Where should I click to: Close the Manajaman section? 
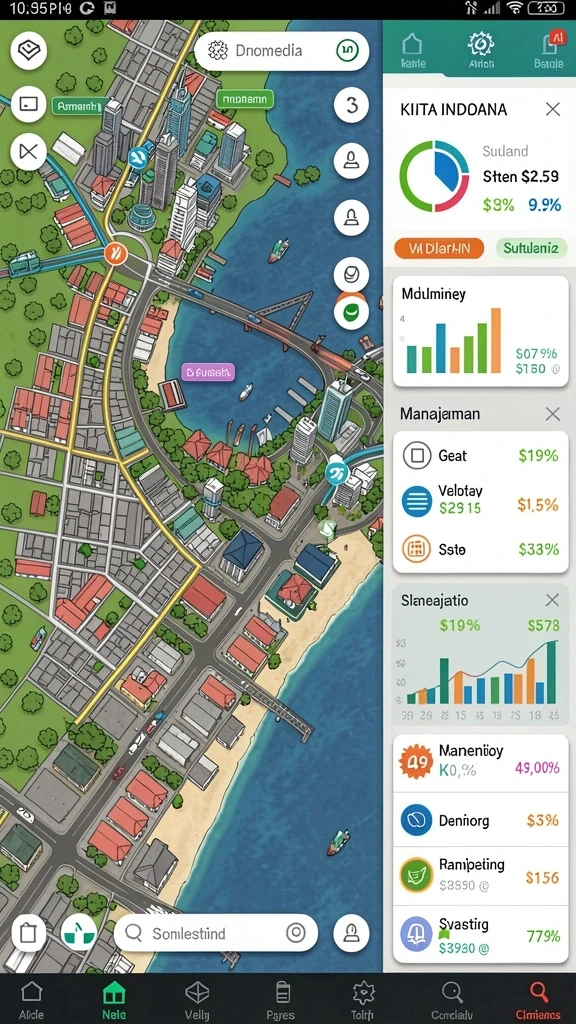click(x=552, y=413)
